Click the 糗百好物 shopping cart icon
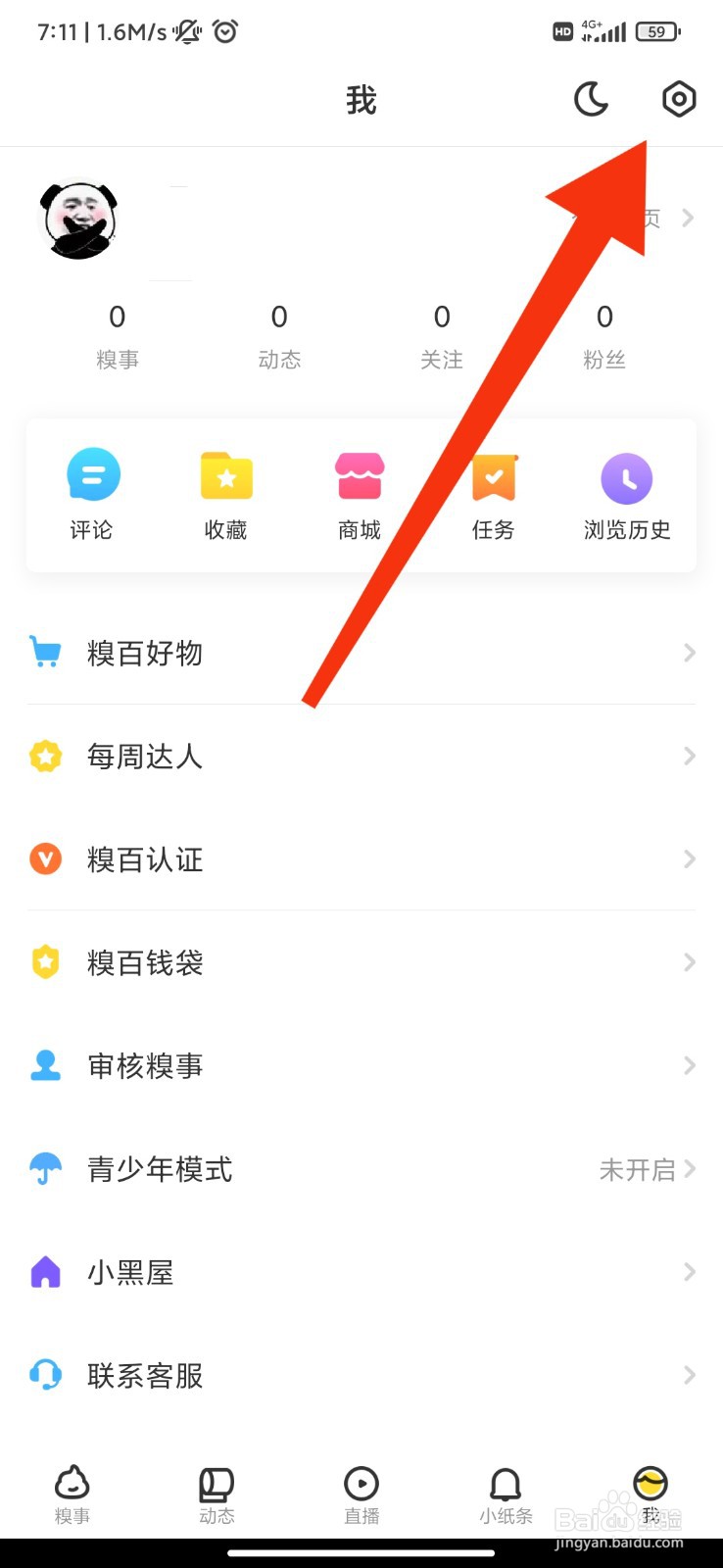The width and height of the screenshot is (723, 1568). tap(45, 652)
